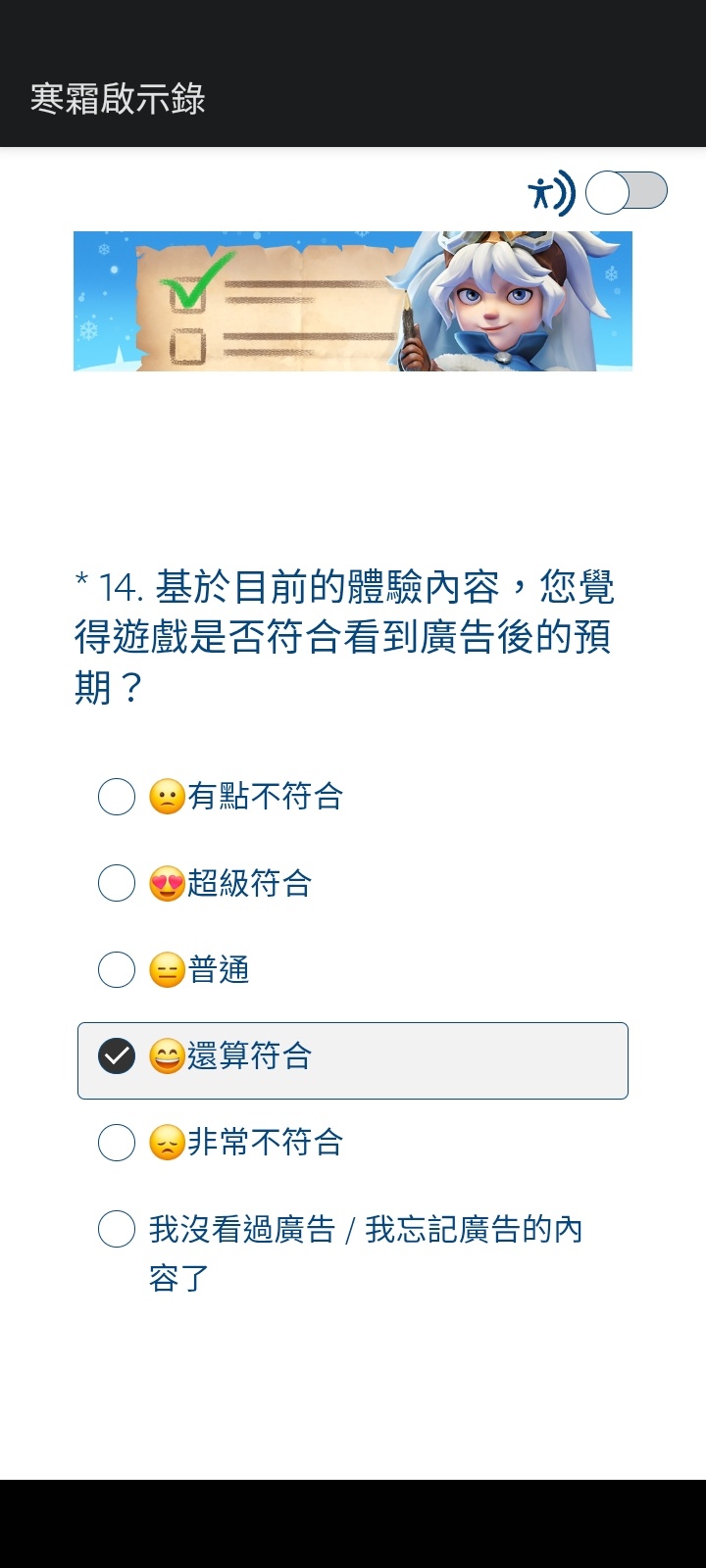This screenshot has height=1568, width=706.
Task: Tap the selected 還算符合 option
Action: [117, 1056]
